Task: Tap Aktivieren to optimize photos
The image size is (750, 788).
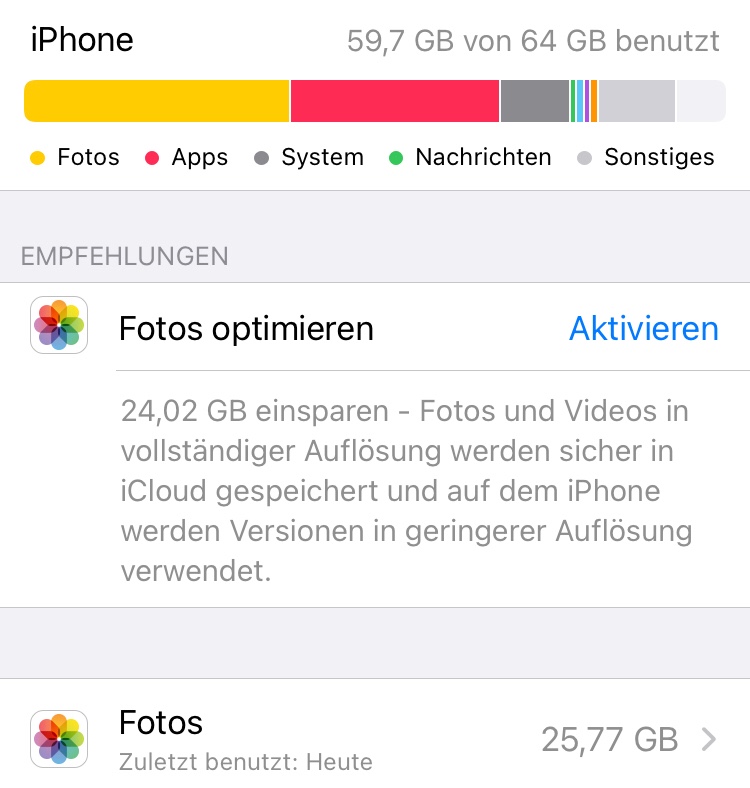Action: [x=643, y=328]
